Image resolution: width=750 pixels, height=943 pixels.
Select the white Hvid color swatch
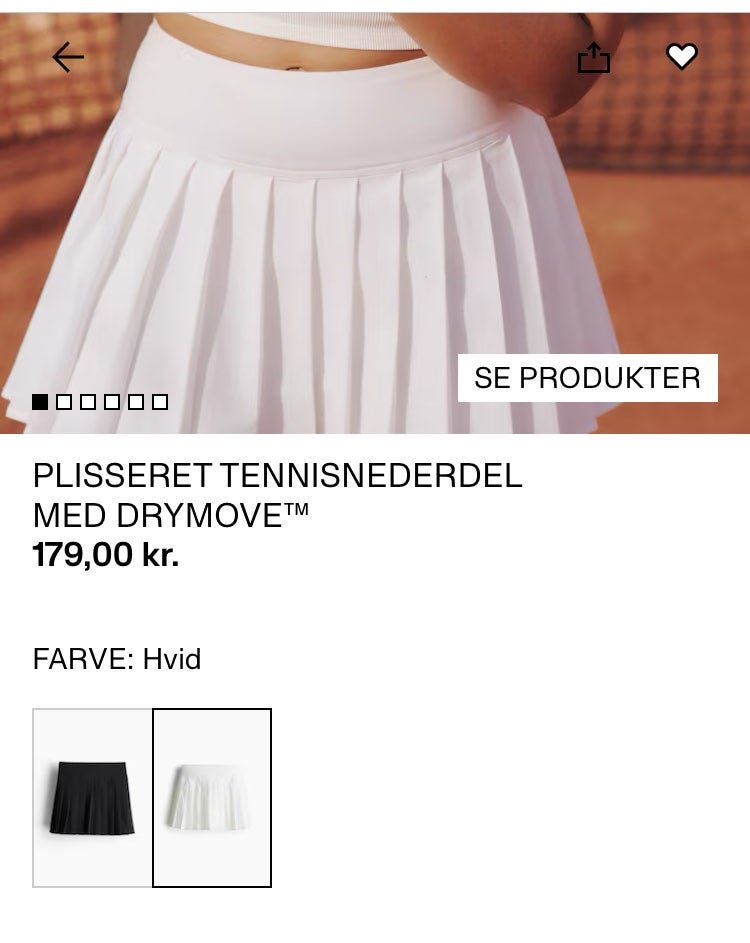[211, 796]
